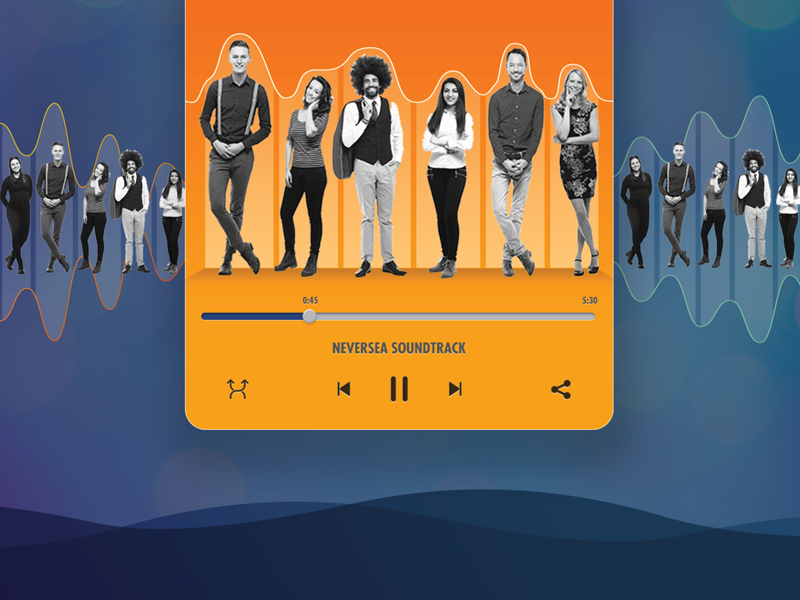800x600 pixels.
Task: Pause the Neversea Soundtrack
Action: coord(399,389)
